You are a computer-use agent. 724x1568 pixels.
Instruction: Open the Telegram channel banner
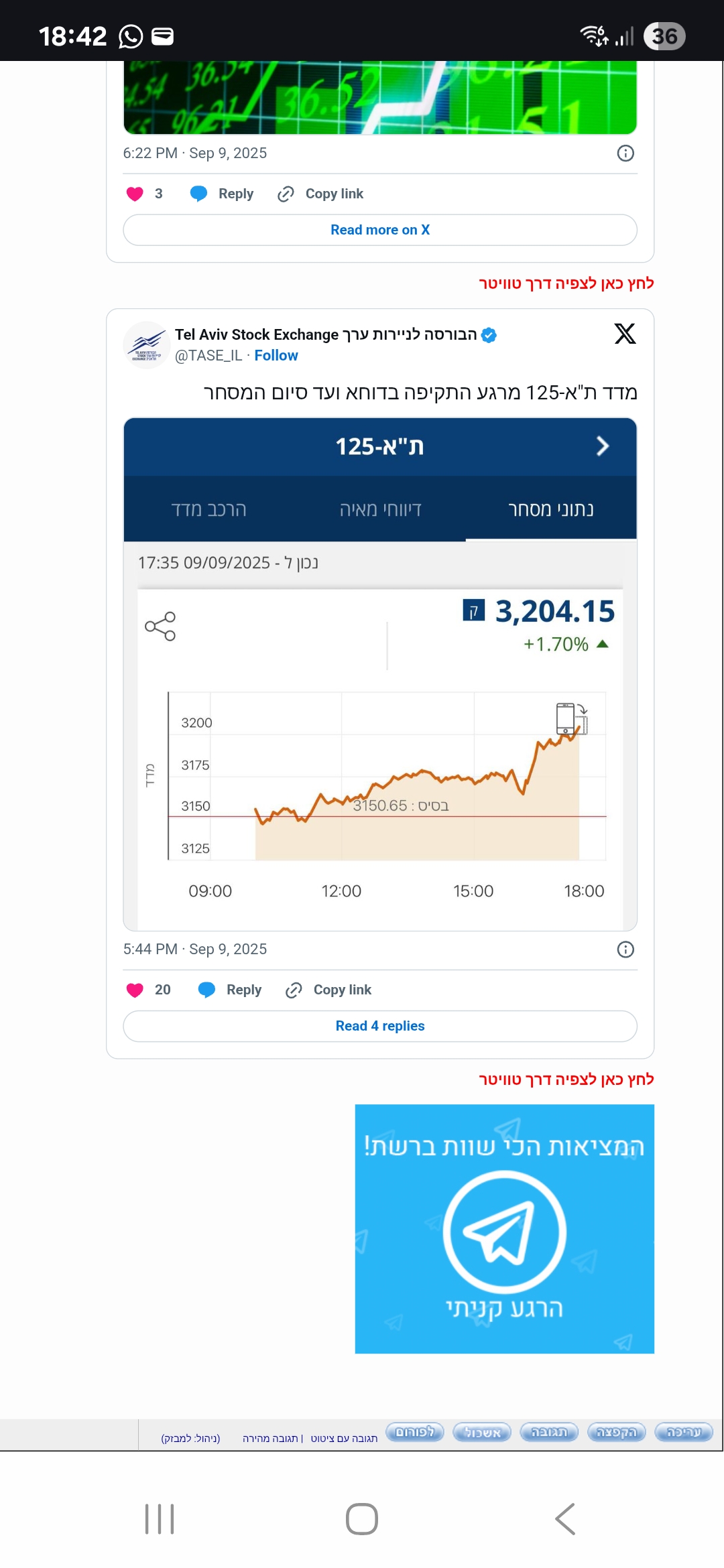[505, 1229]
